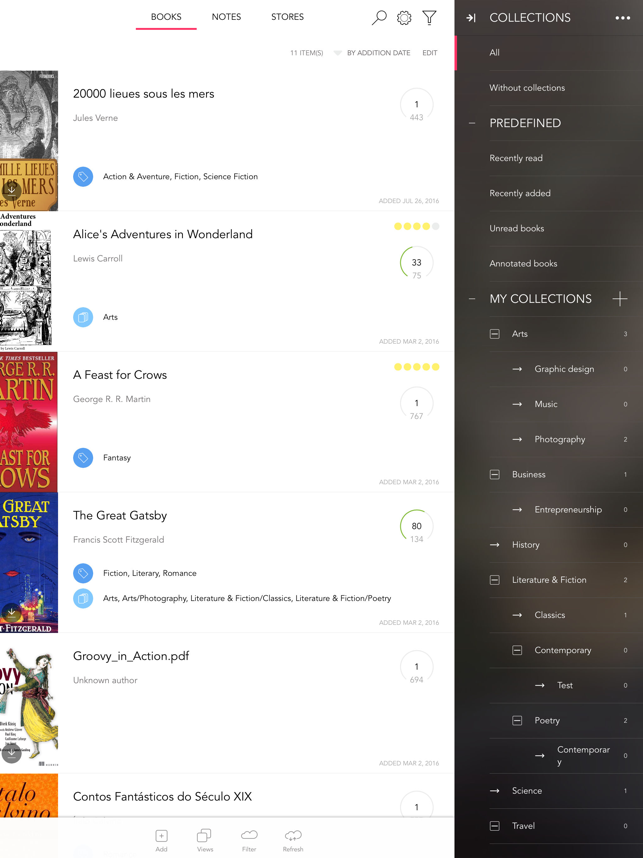
Task: Tap Edit above the book list
Action: [429, 53]
